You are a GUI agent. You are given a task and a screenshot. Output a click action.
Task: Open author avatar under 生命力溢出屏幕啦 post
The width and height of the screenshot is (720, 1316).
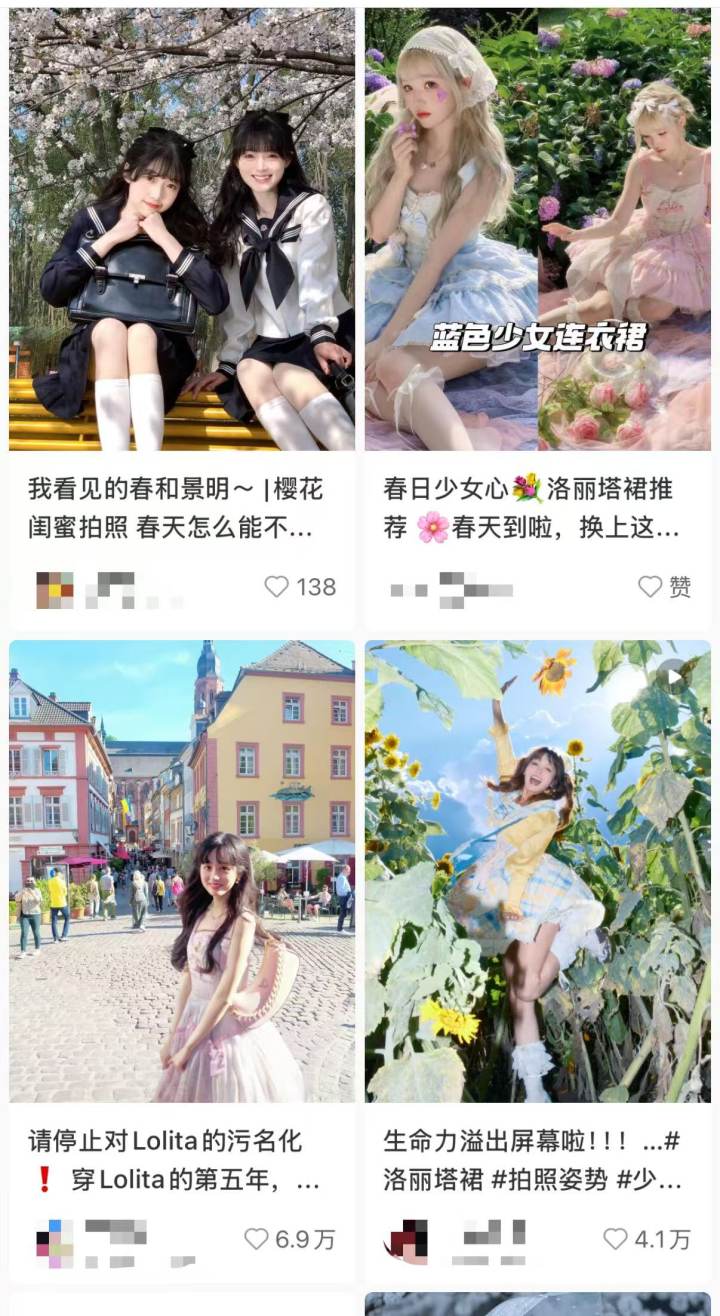[x=406, y=1242]
